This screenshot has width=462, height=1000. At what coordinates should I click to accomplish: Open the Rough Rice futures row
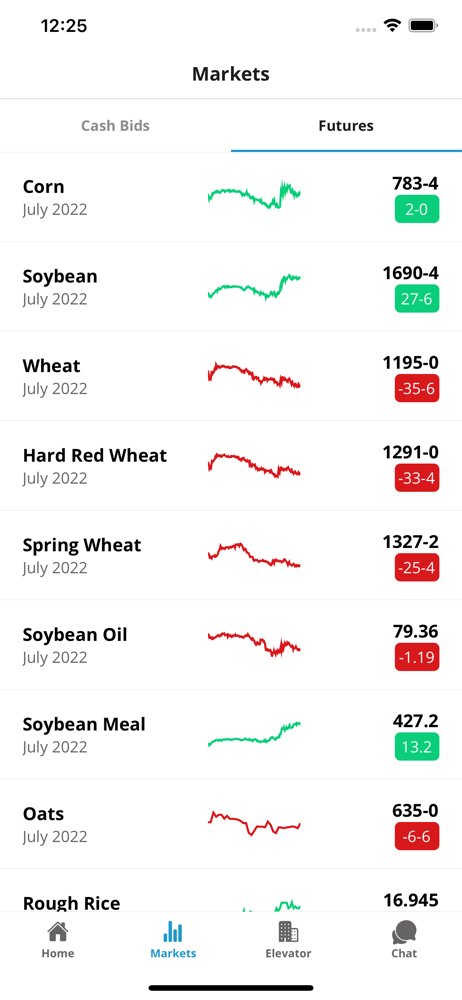point(231,890)
